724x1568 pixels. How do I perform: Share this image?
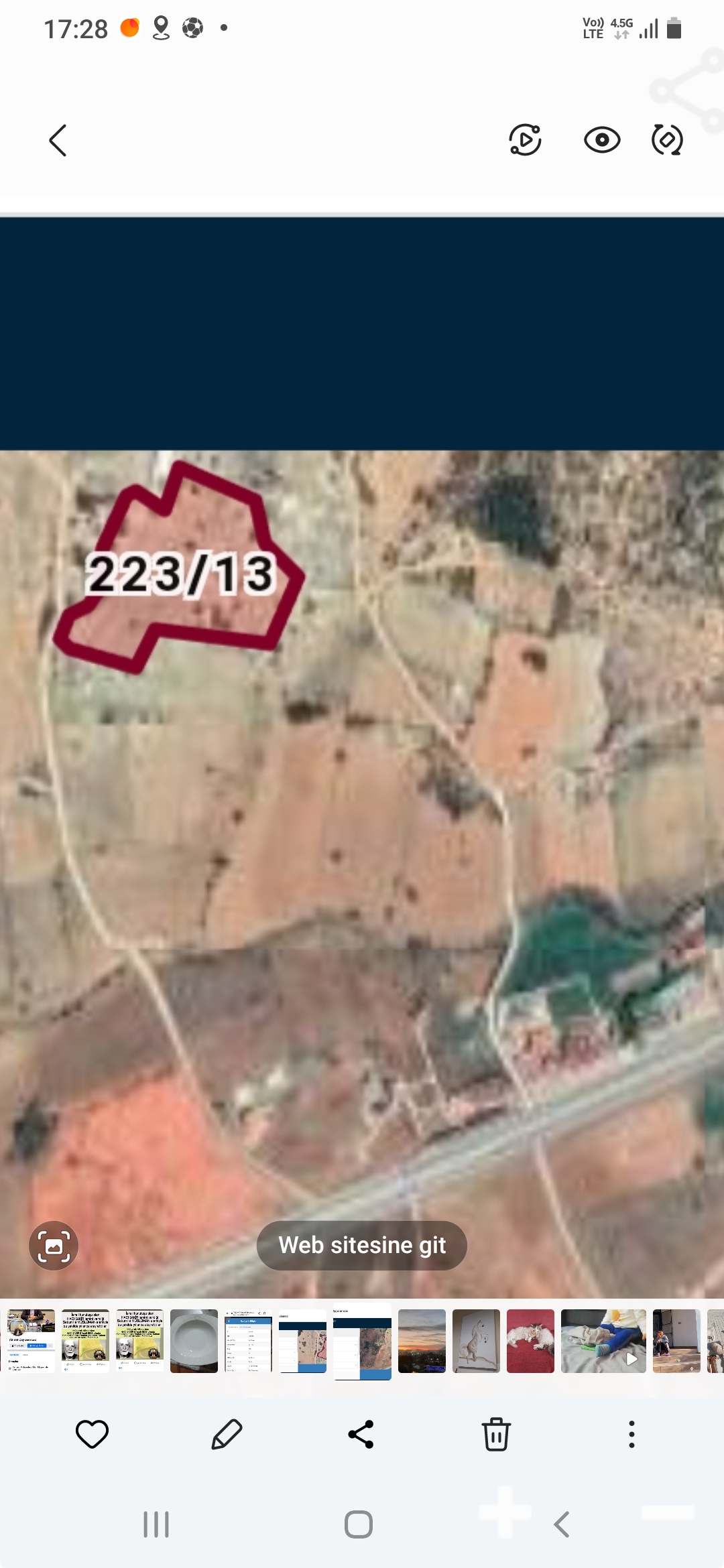point(361,1434)
